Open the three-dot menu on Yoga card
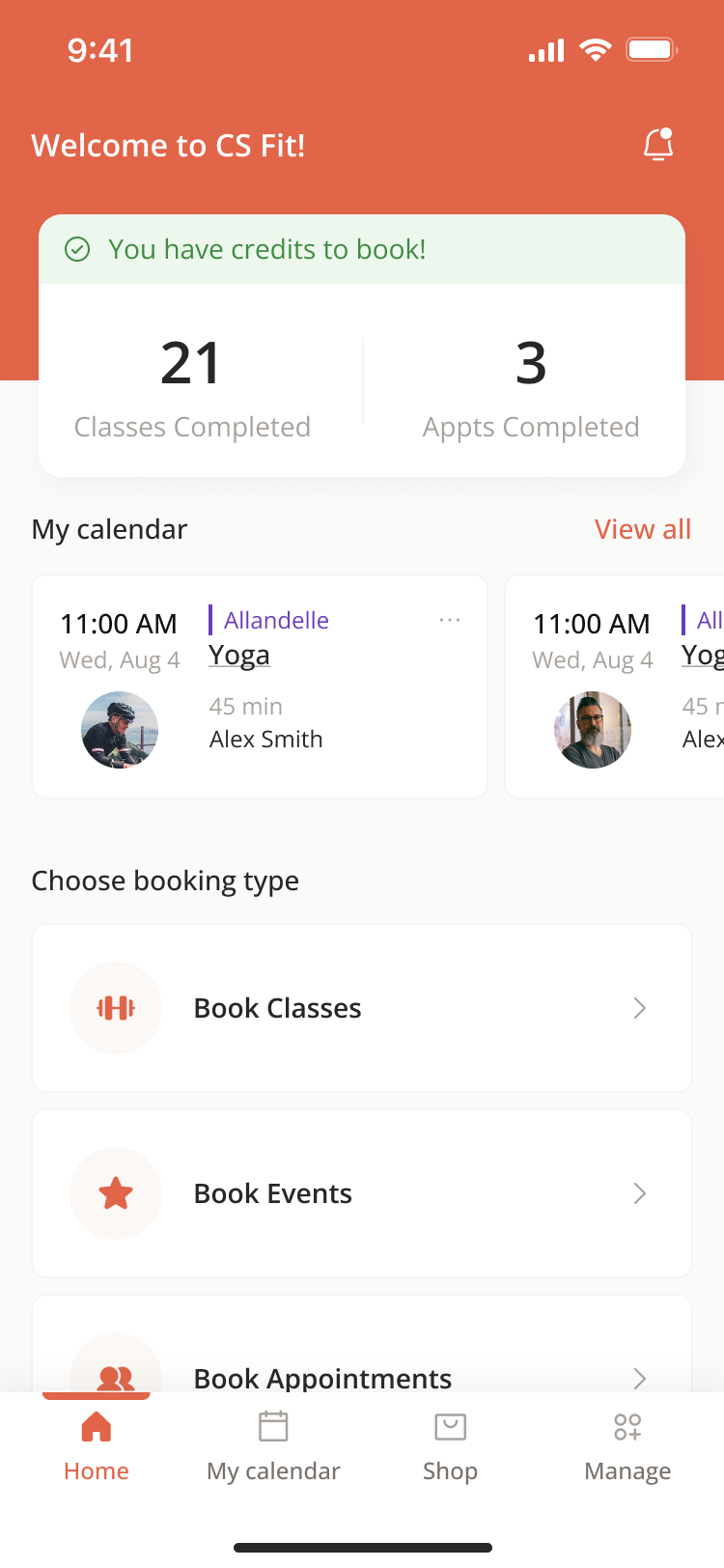Image resolution: width=724 pixels, height=1568 pixels. 450,620
